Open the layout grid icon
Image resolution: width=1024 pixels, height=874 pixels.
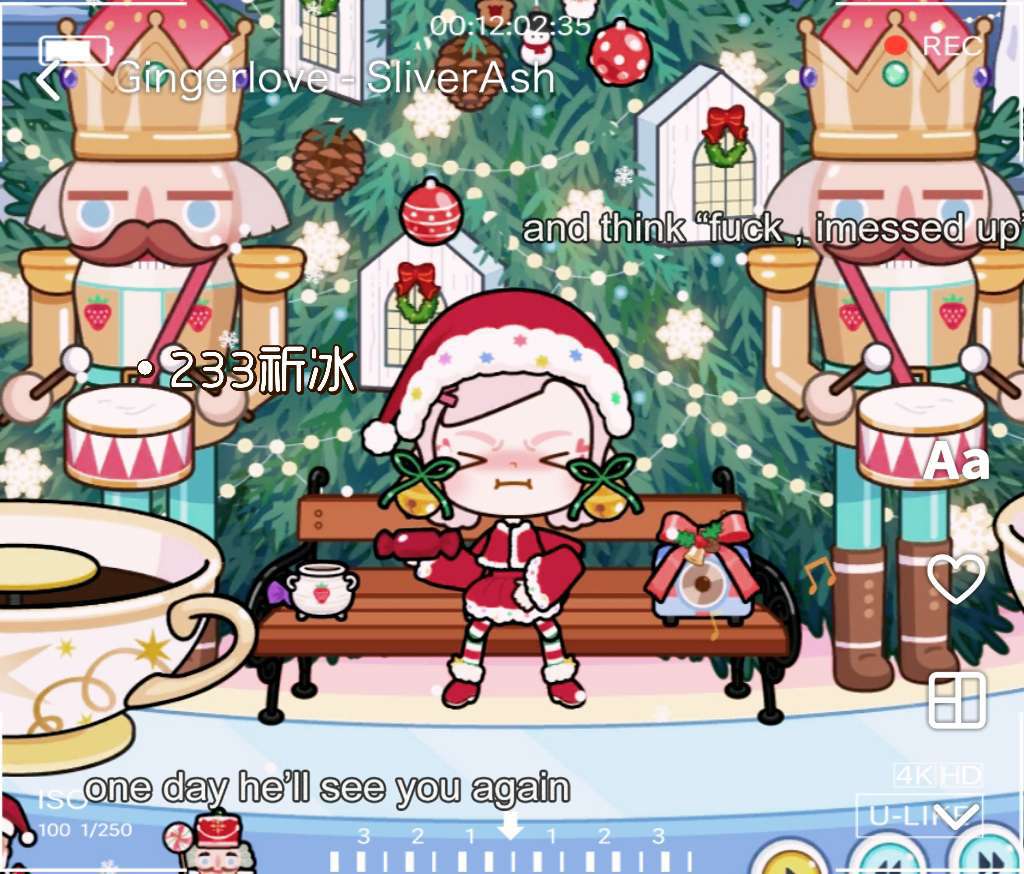(x=957, y=699)
